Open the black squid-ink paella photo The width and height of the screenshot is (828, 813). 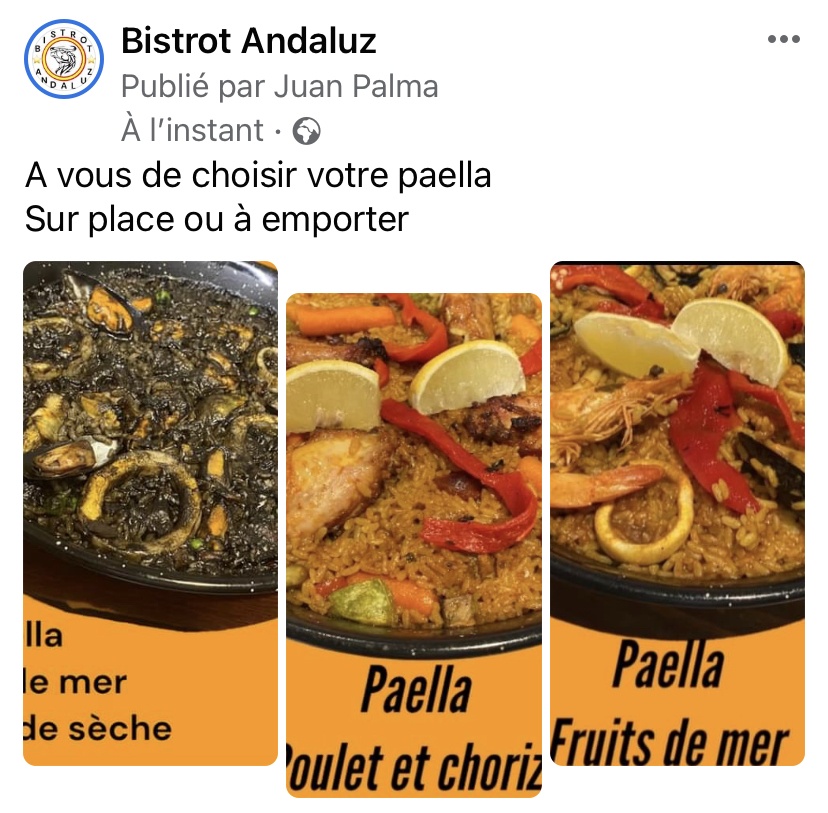pyautogui.click(x=150, y=510)
